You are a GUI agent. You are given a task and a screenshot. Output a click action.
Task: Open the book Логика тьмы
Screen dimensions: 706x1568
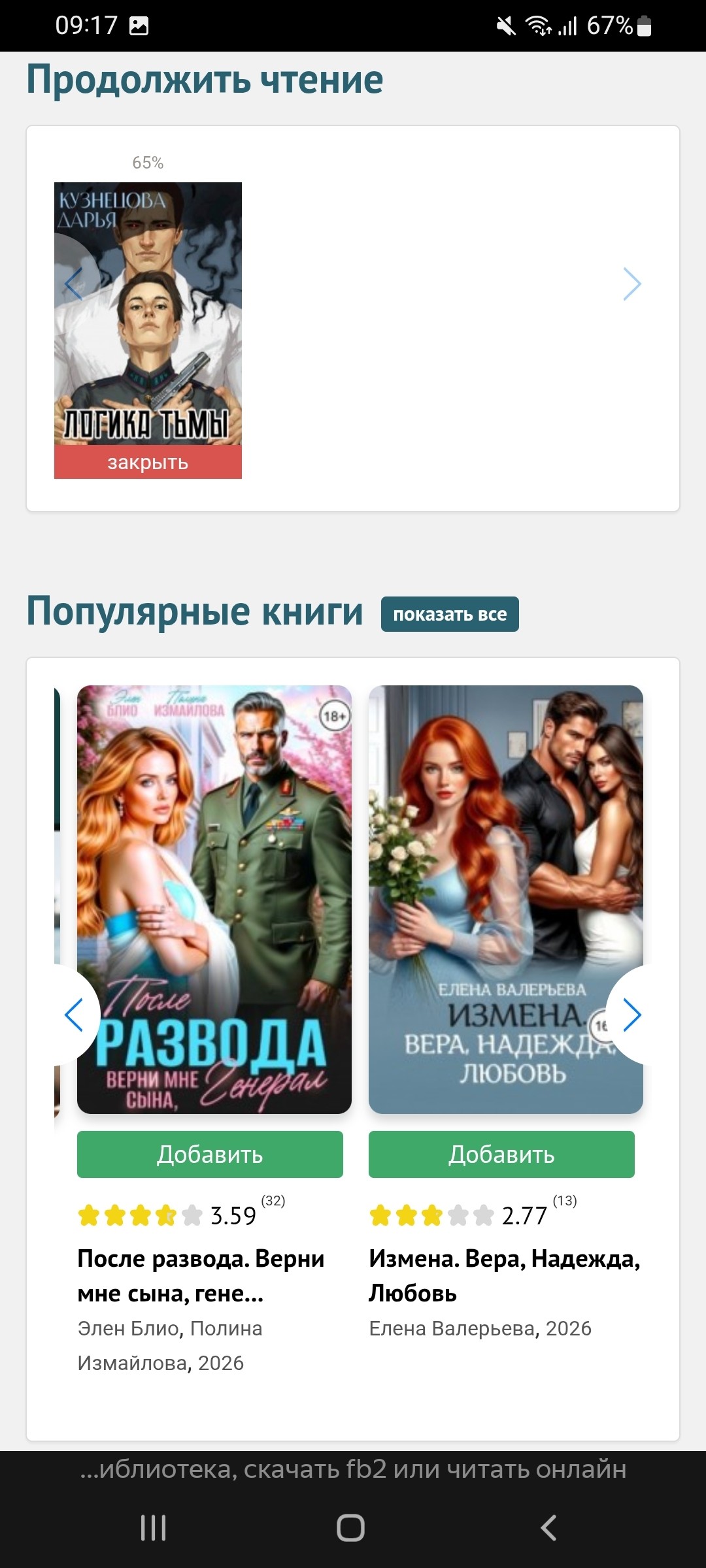tap(148, 314)
